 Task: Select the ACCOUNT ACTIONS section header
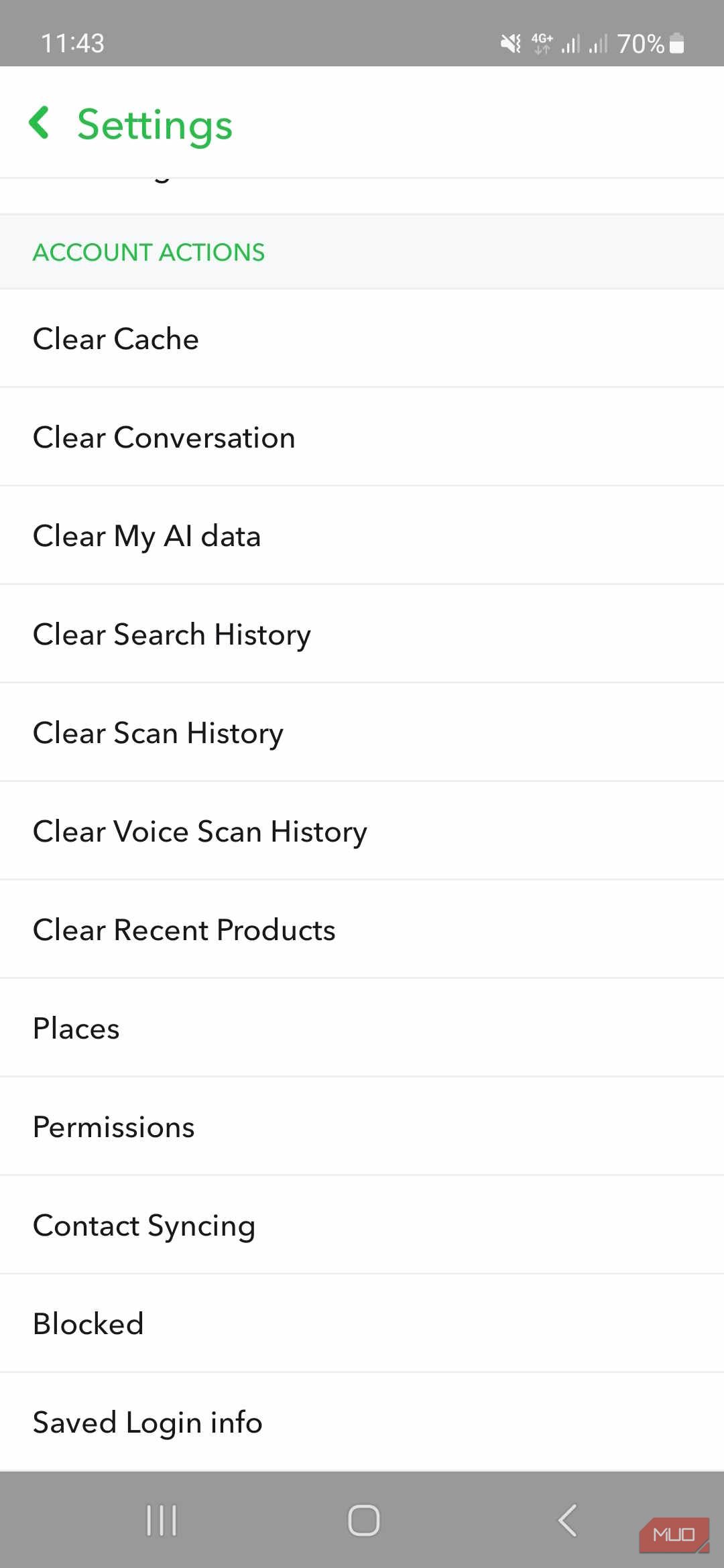(x=148, y=253)
